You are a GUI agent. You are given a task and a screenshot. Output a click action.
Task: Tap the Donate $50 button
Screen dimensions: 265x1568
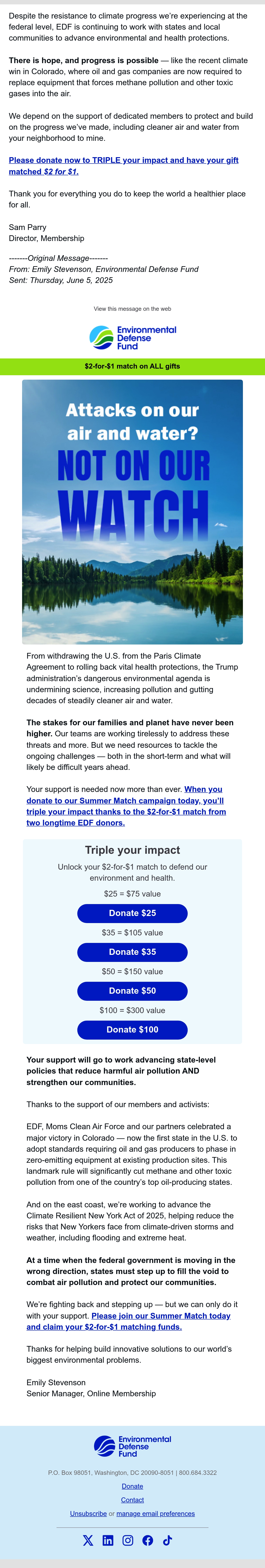tap(132, 991)
